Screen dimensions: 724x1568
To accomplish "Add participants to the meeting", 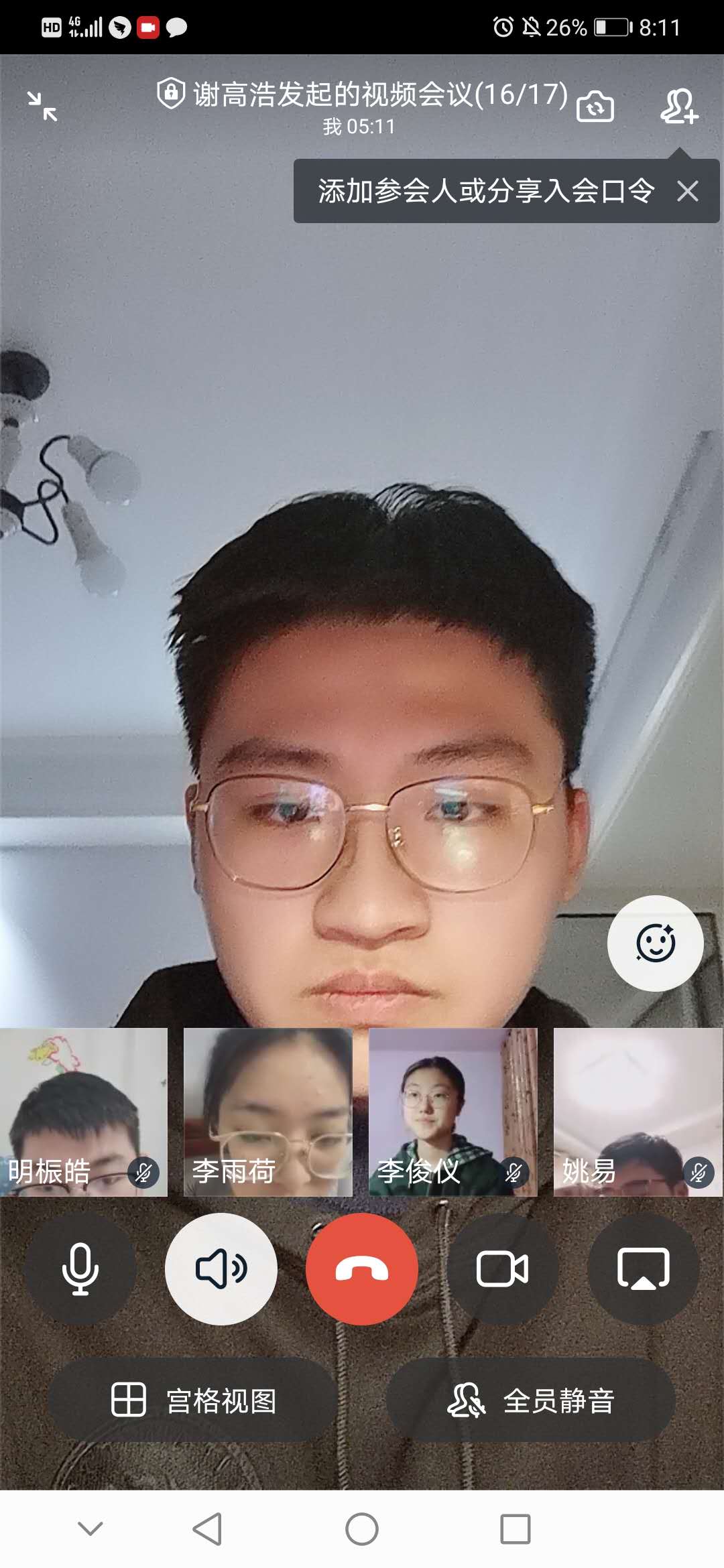I will pyautogui.click(x=678, y=107).
